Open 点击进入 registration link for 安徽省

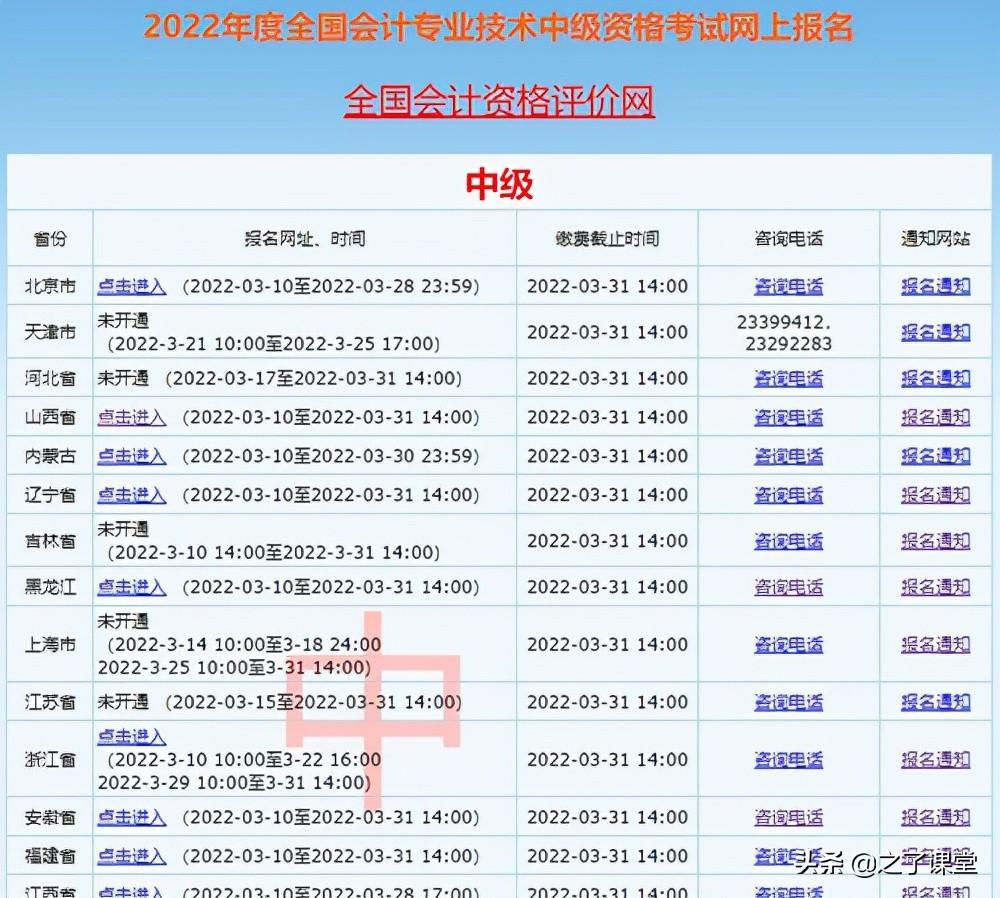(x=132, y=818)
